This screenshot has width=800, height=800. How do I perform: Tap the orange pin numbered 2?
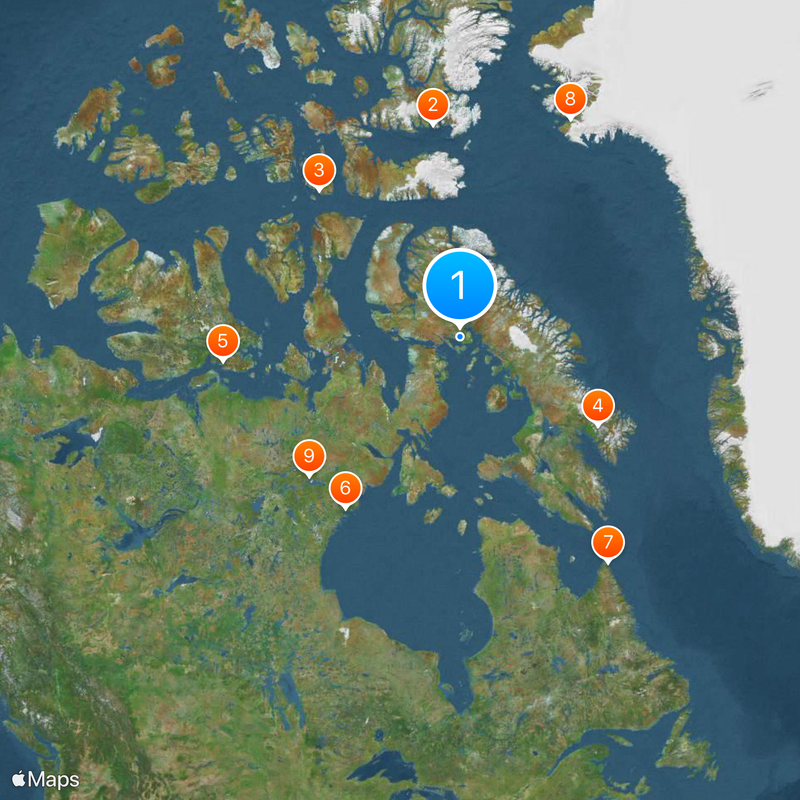tap(432, 104)
